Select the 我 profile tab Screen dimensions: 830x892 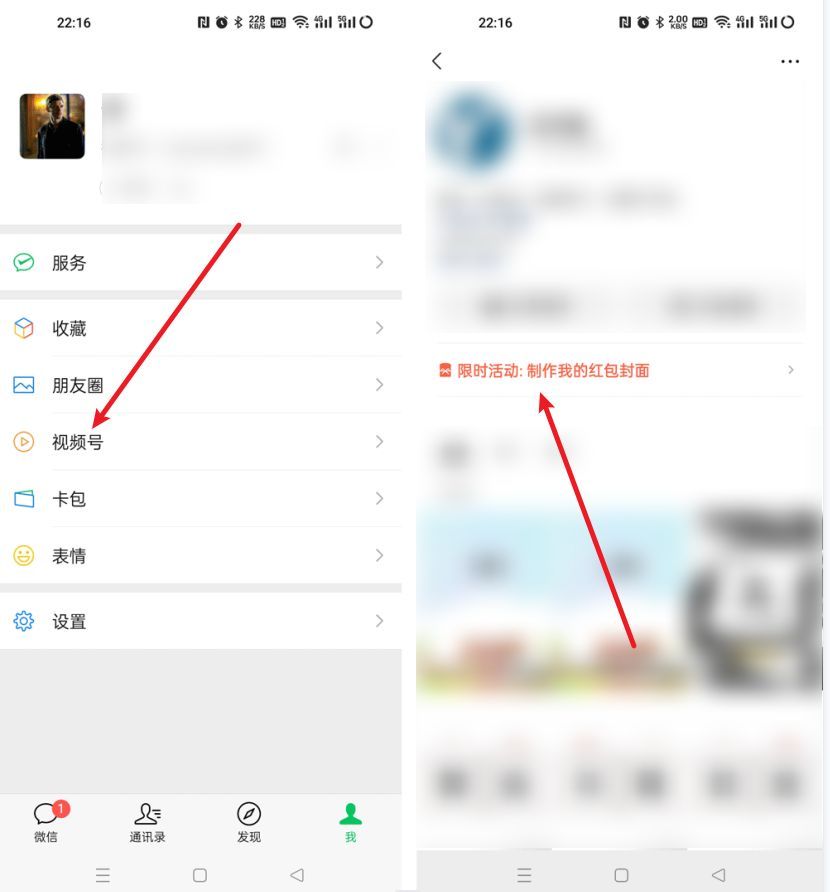[x=350, y=822]
